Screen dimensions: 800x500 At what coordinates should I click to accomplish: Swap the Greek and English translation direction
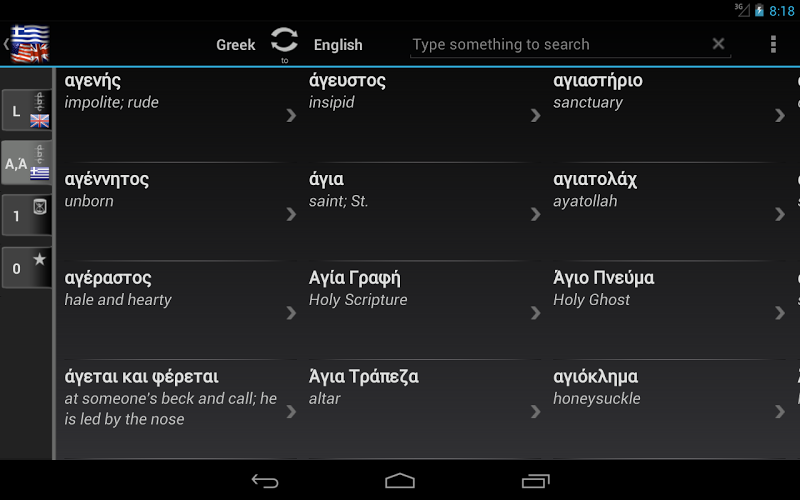285,43
